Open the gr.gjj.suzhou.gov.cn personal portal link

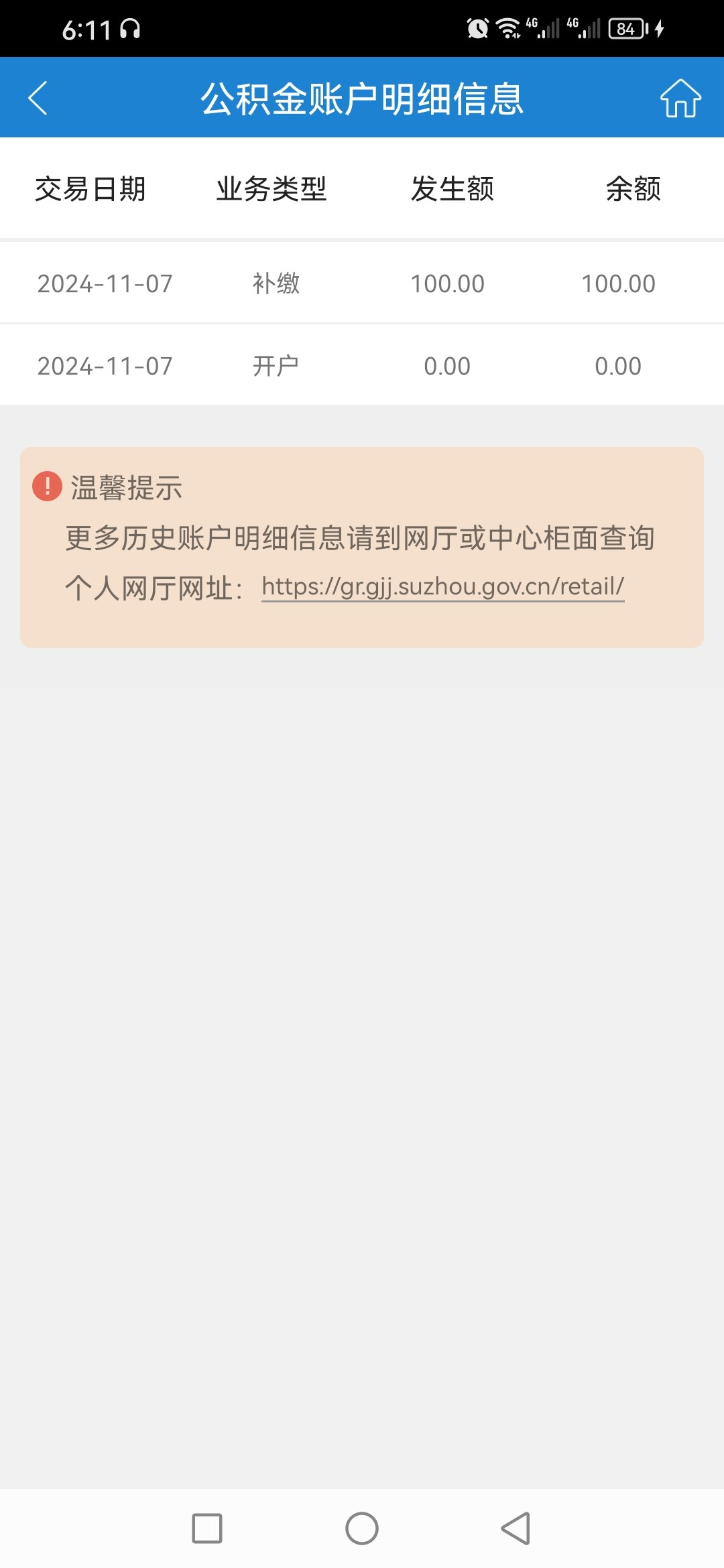click(442, 587)
